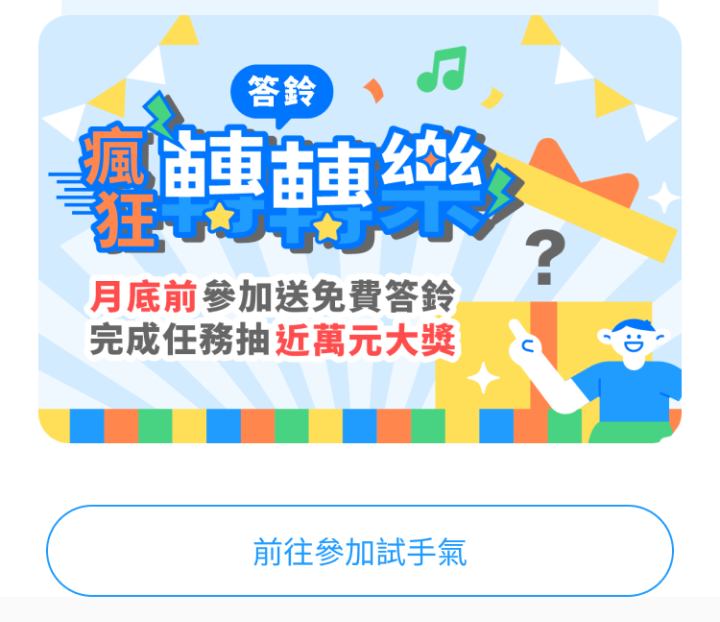Open the 瘋狂轉轉樂 event banner
This screenshot has height=622, width=720.
360,230
